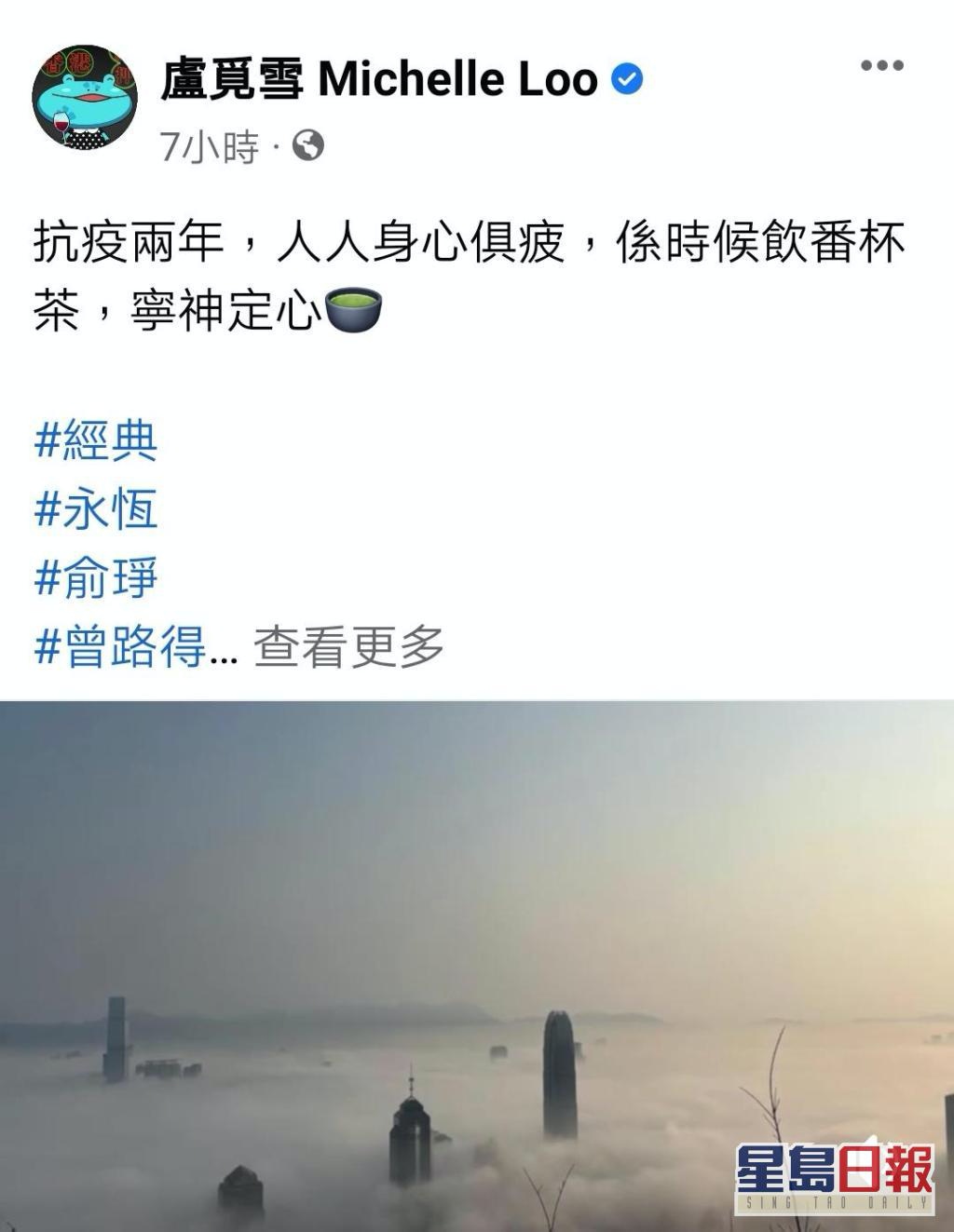
Task: Open the #經典 hashtag
Action: click(x=96, y=440)
